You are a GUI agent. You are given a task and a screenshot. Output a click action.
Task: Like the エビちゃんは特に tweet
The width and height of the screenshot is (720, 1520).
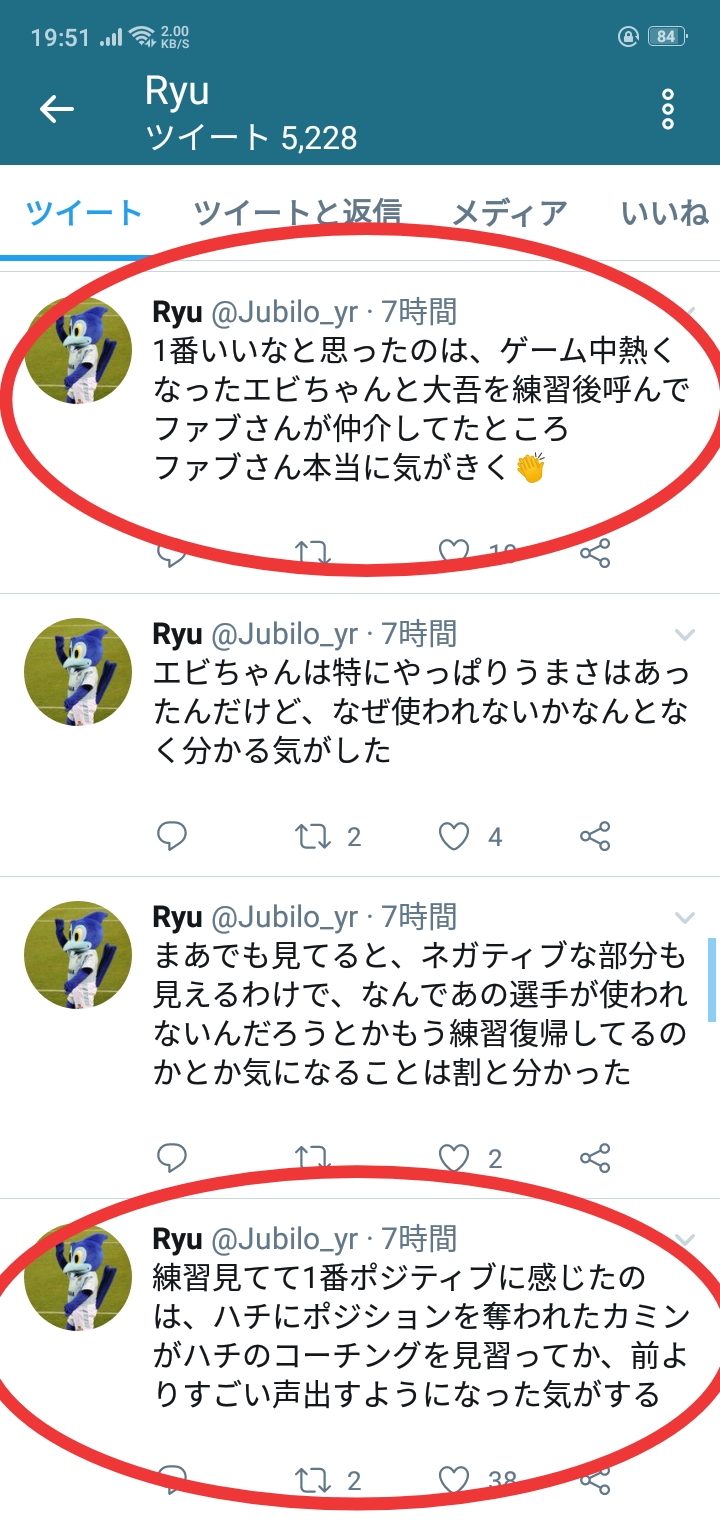455,836
